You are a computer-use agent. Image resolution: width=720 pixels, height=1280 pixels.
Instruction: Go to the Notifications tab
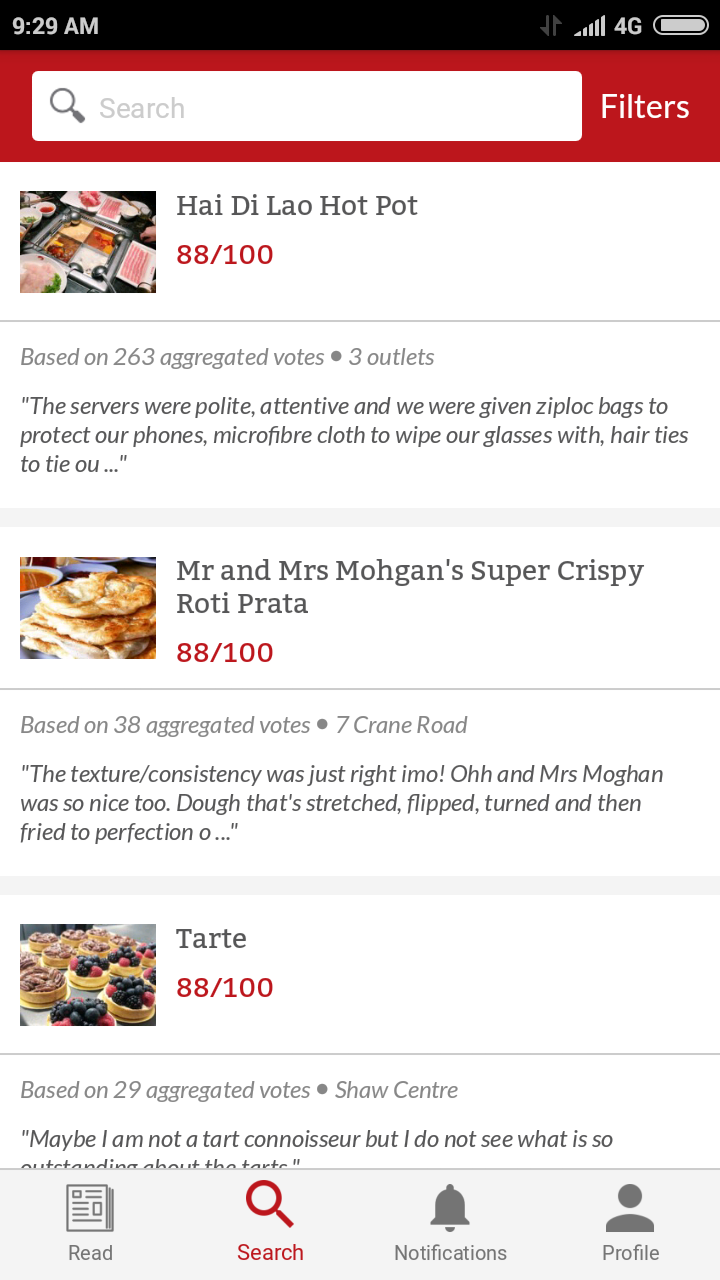pyautogui.click(x=450, y=1224)
